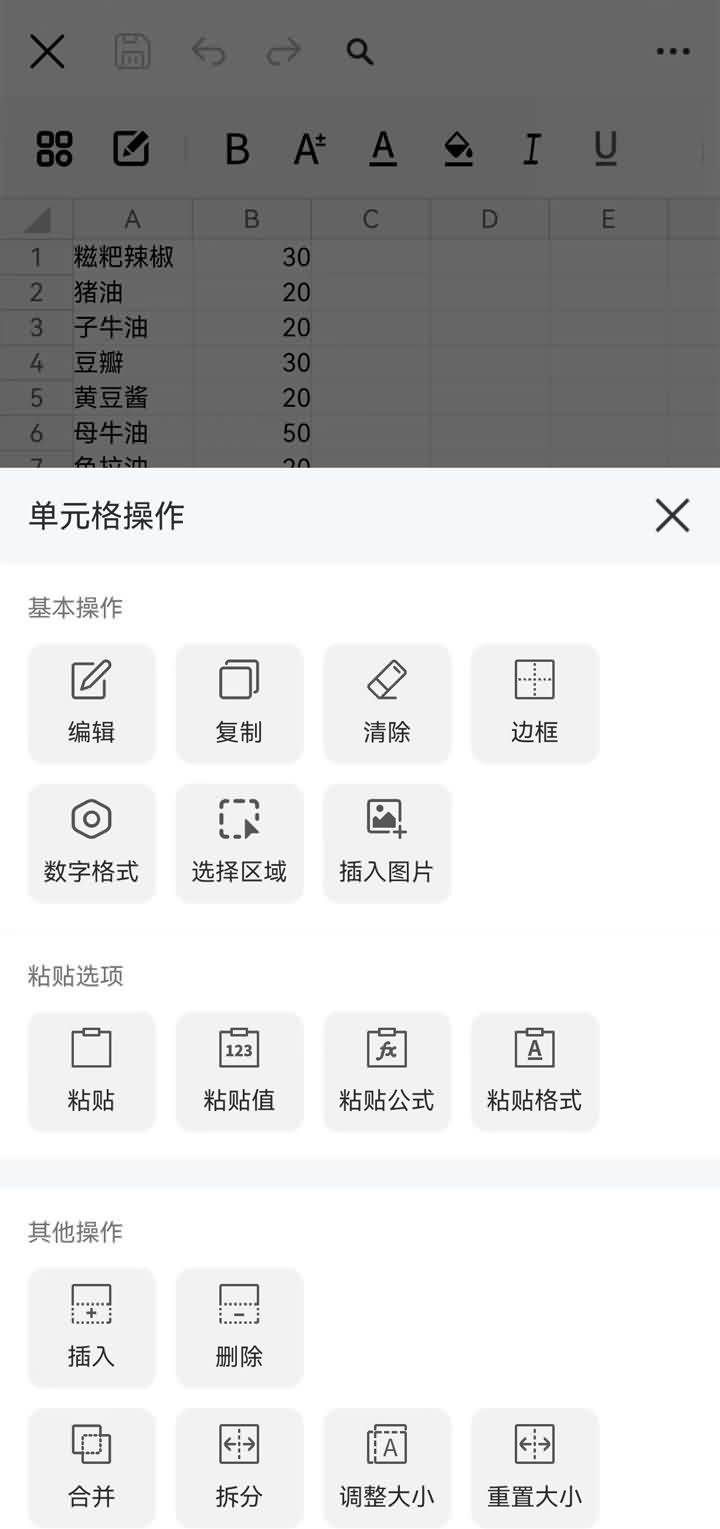The width and height of the screenshot is (720, 1529).
Task: Tap the 编辑 edit button
Action: (x=91, y=703)
